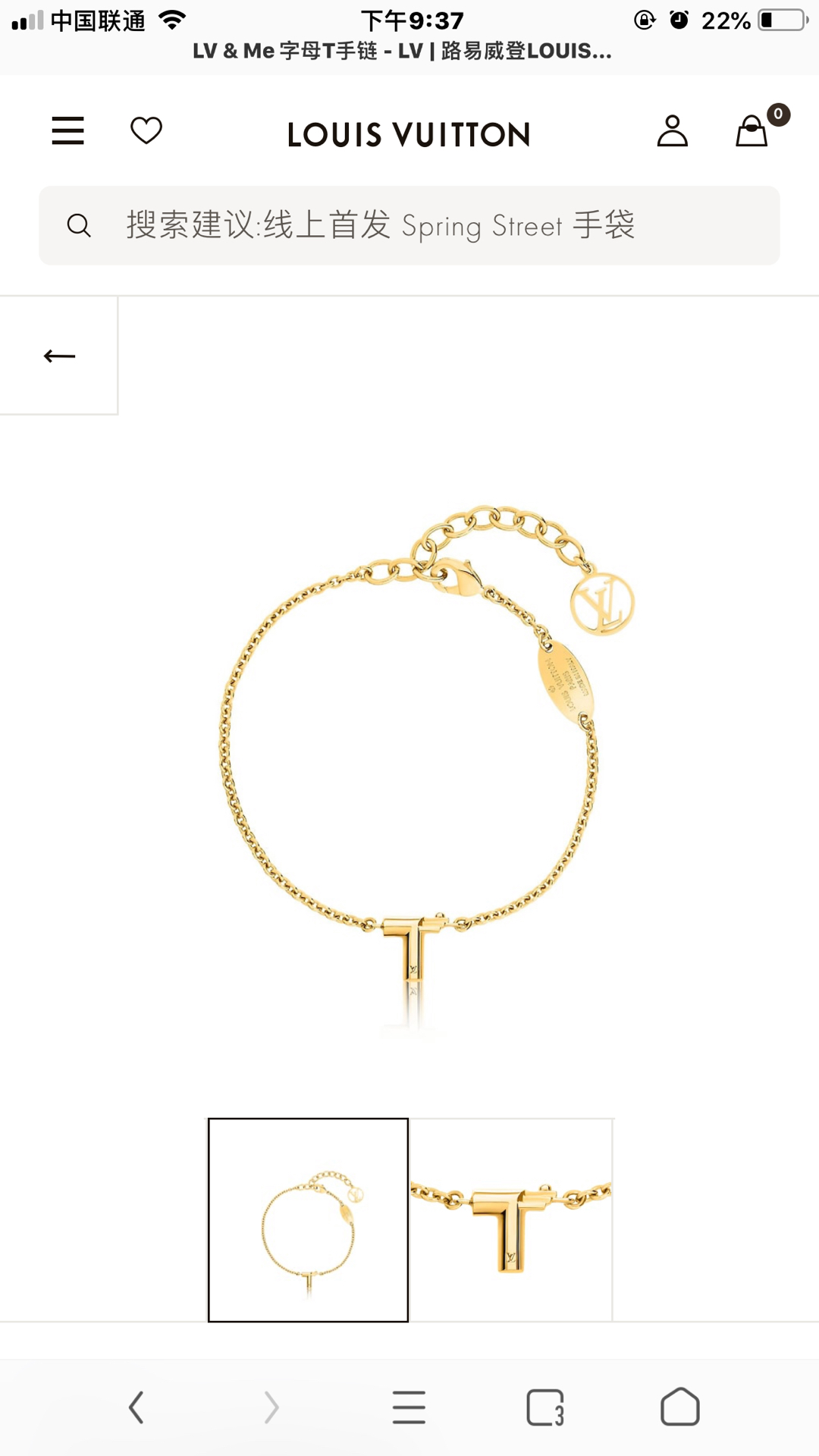819x1456 pixels.
Task: Tap the Louis Vuitton header logo
Action: point(409,134)
